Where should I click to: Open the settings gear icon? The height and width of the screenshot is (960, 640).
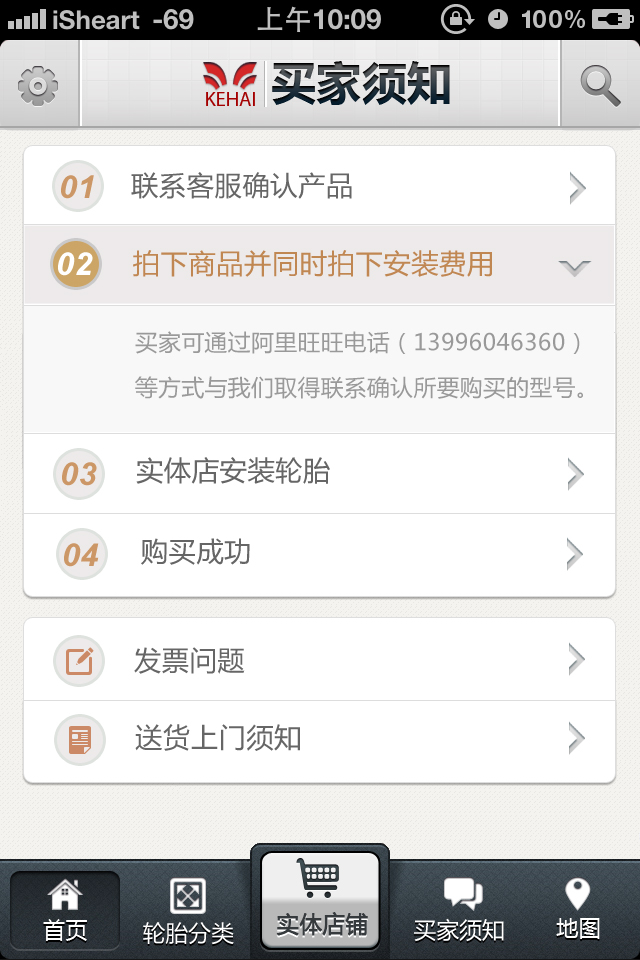39,85
